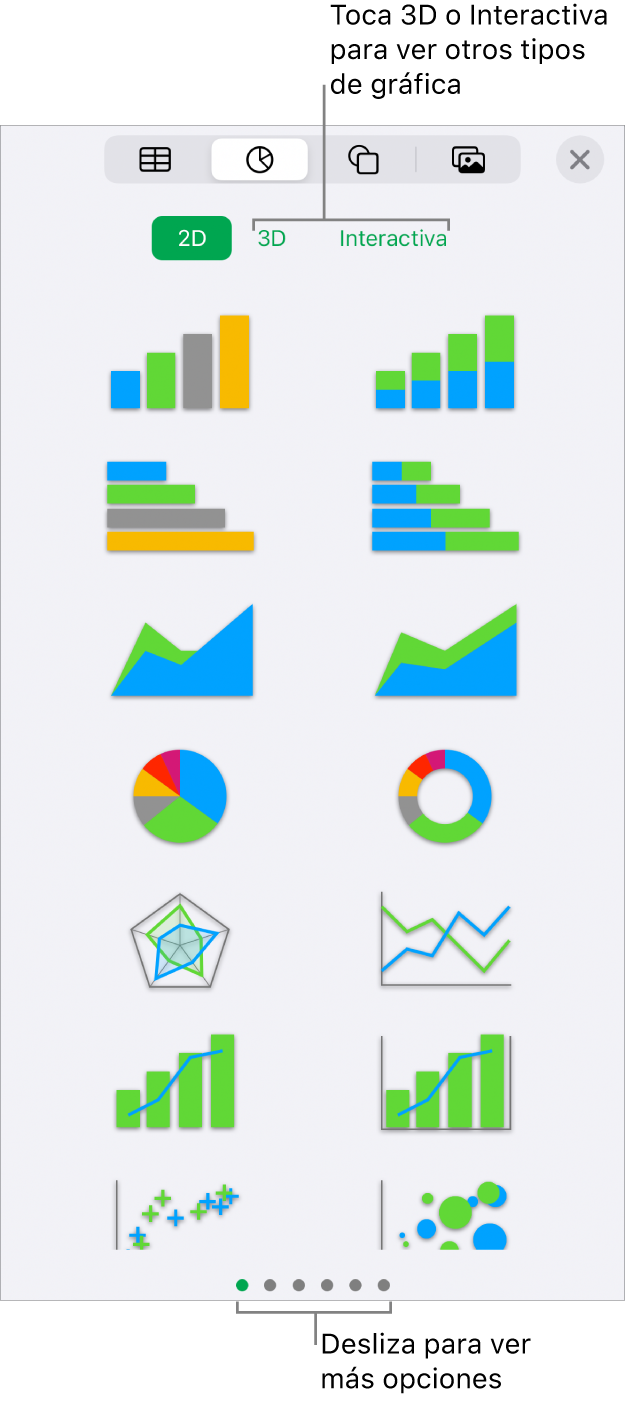Tap the second page indicator dot

pos(270,1285)
